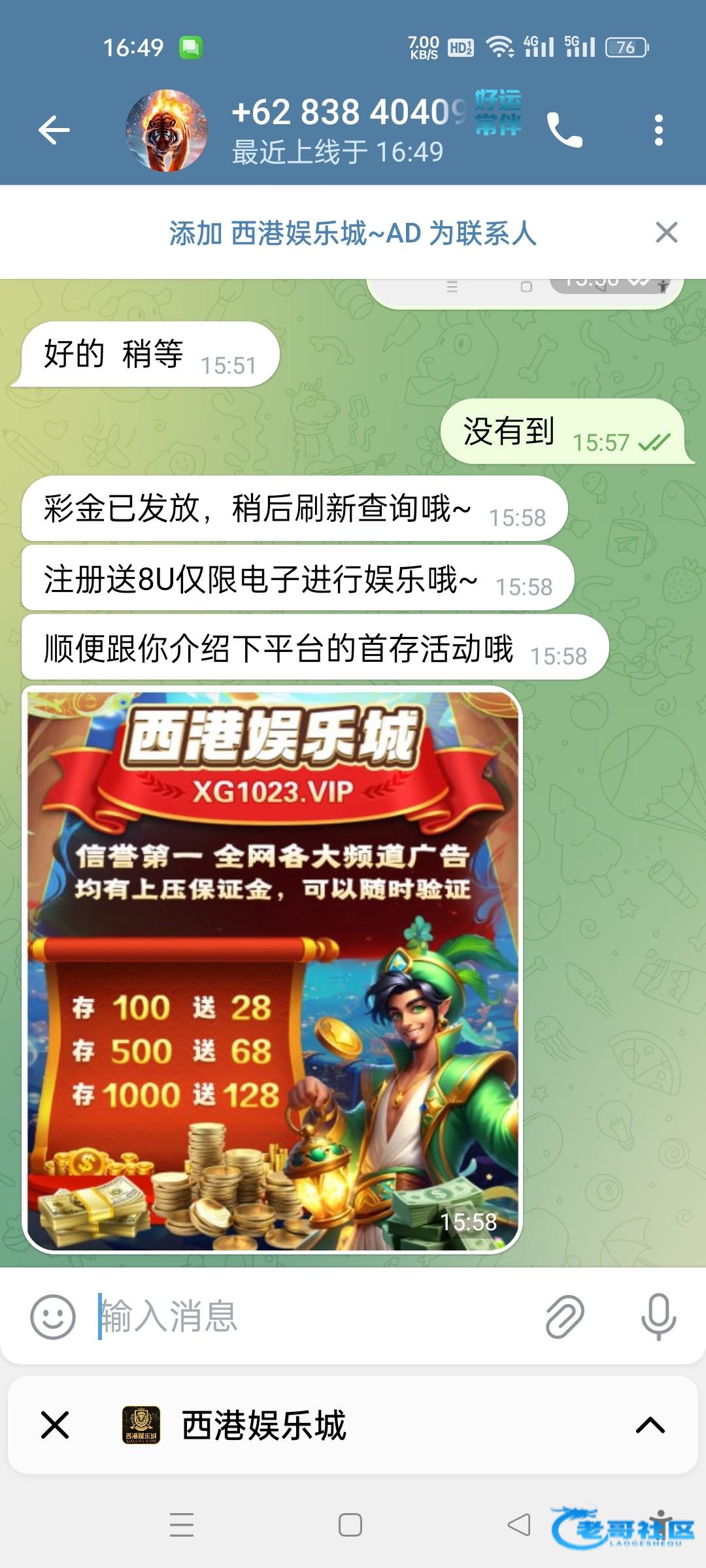Image resolution: width=706 pixels, height=1568 pixels.
Task: Start a voice call with this contact
Action: [565, 130]
